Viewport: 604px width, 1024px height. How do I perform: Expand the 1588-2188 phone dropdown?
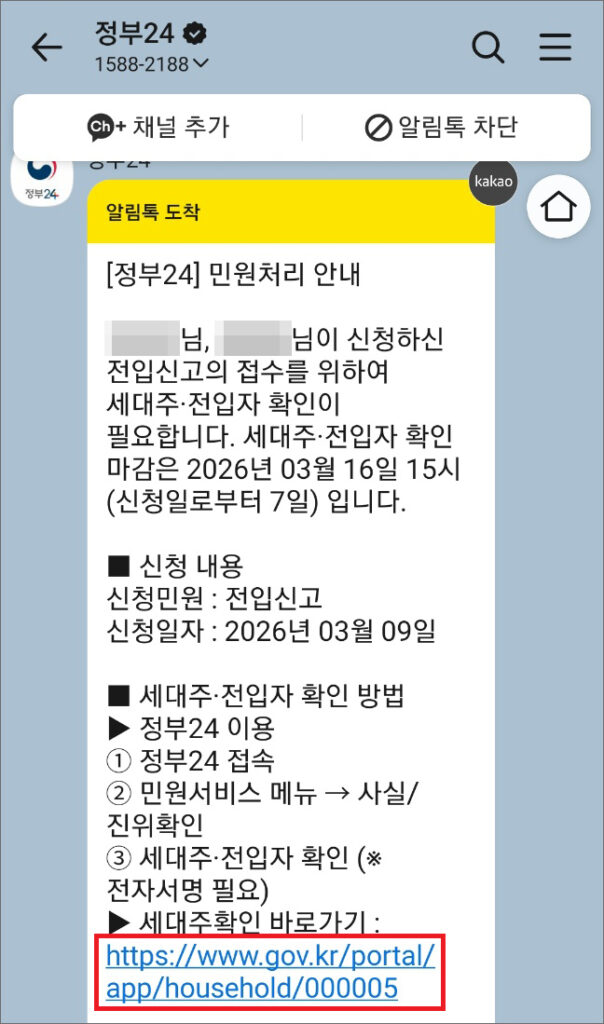[152, 64]
